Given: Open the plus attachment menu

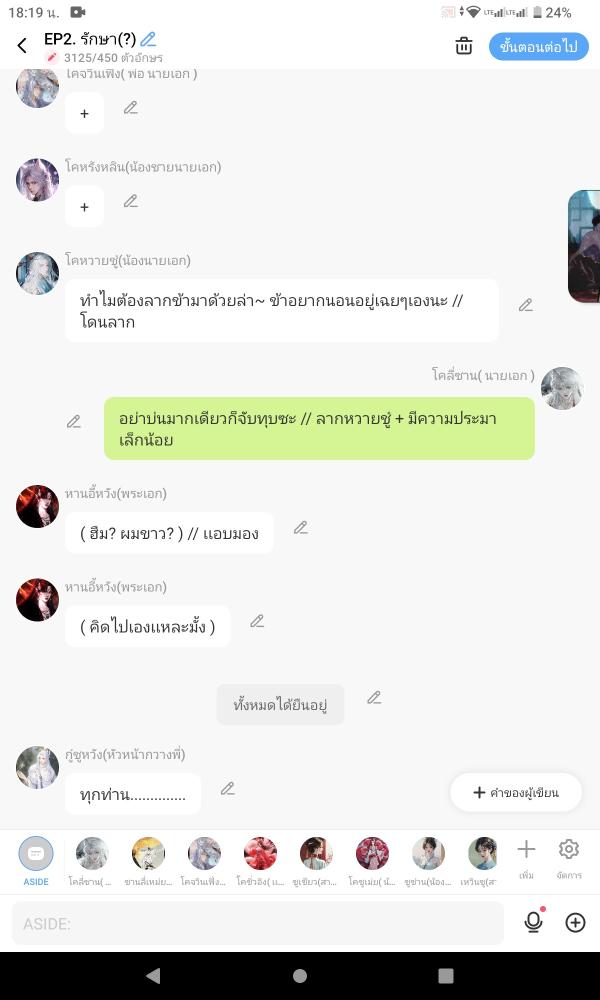Looking at the screenshot, I should 575,922.
